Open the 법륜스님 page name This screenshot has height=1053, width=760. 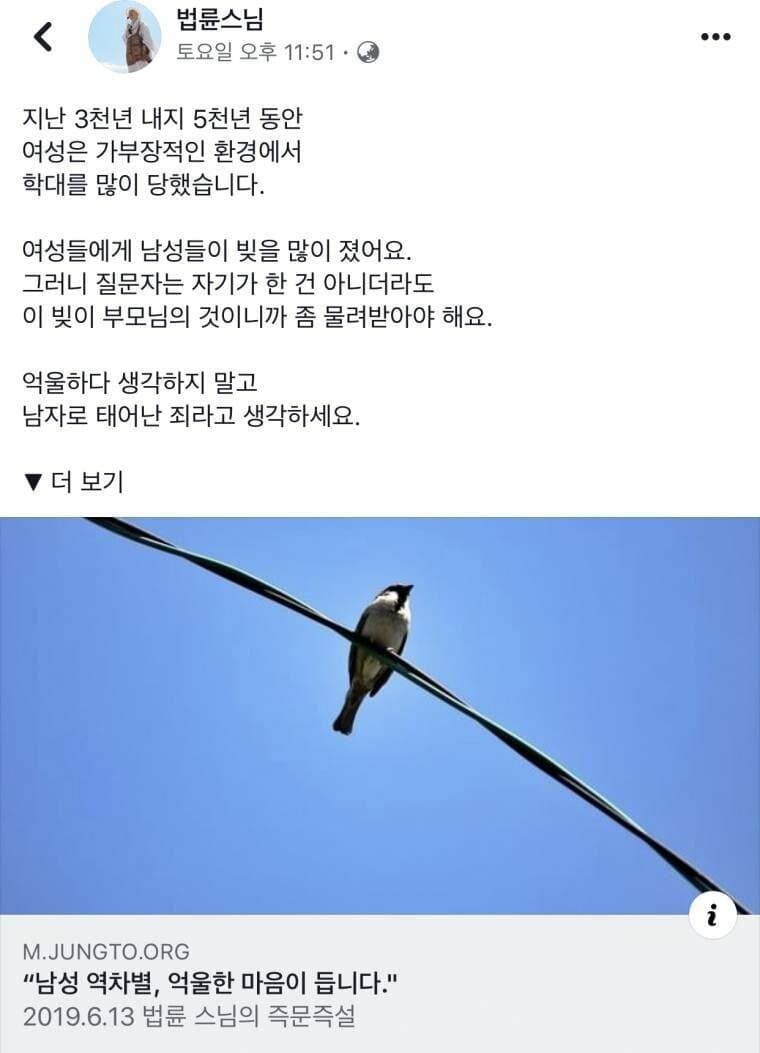tap(220, 21)
